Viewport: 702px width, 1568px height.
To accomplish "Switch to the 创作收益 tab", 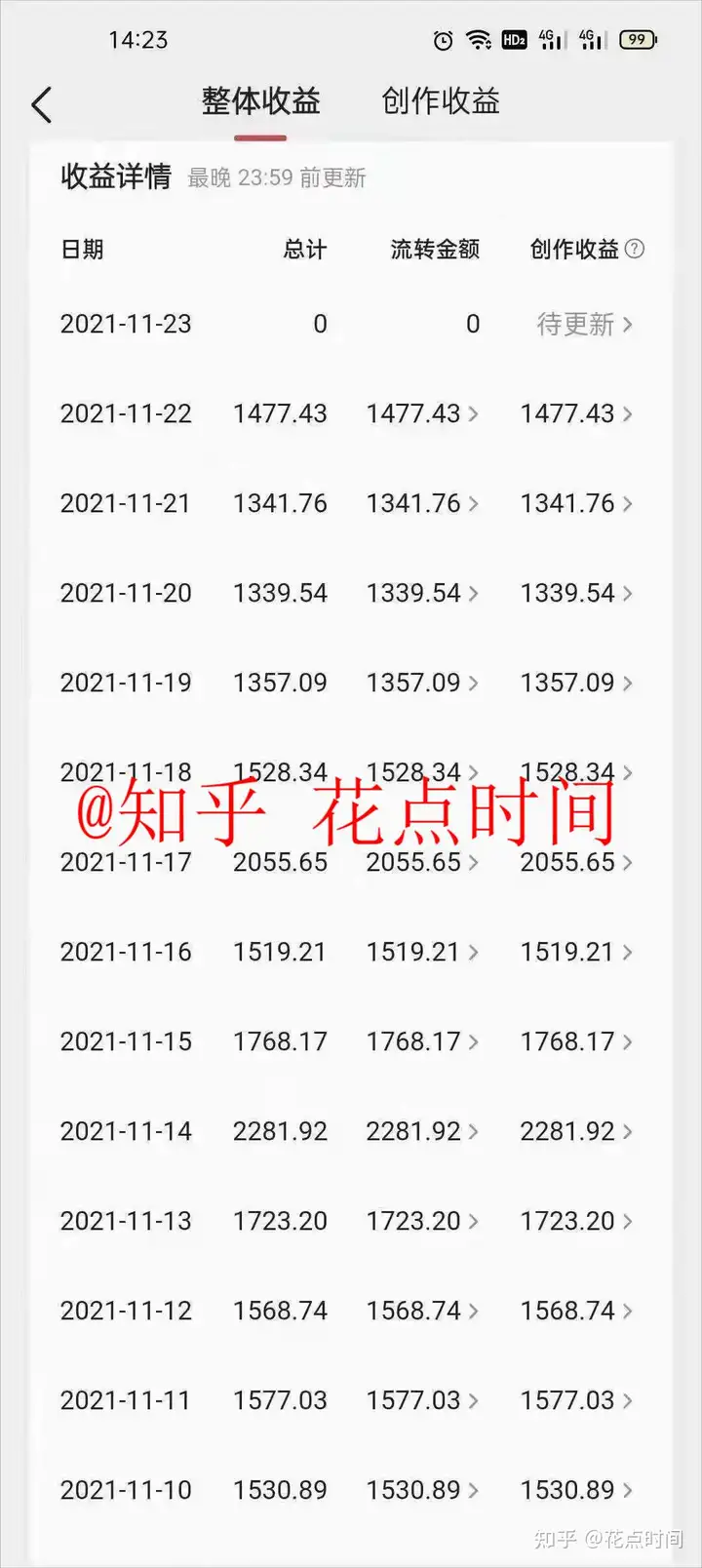I will pyautogui.click(x=441, y=101).
